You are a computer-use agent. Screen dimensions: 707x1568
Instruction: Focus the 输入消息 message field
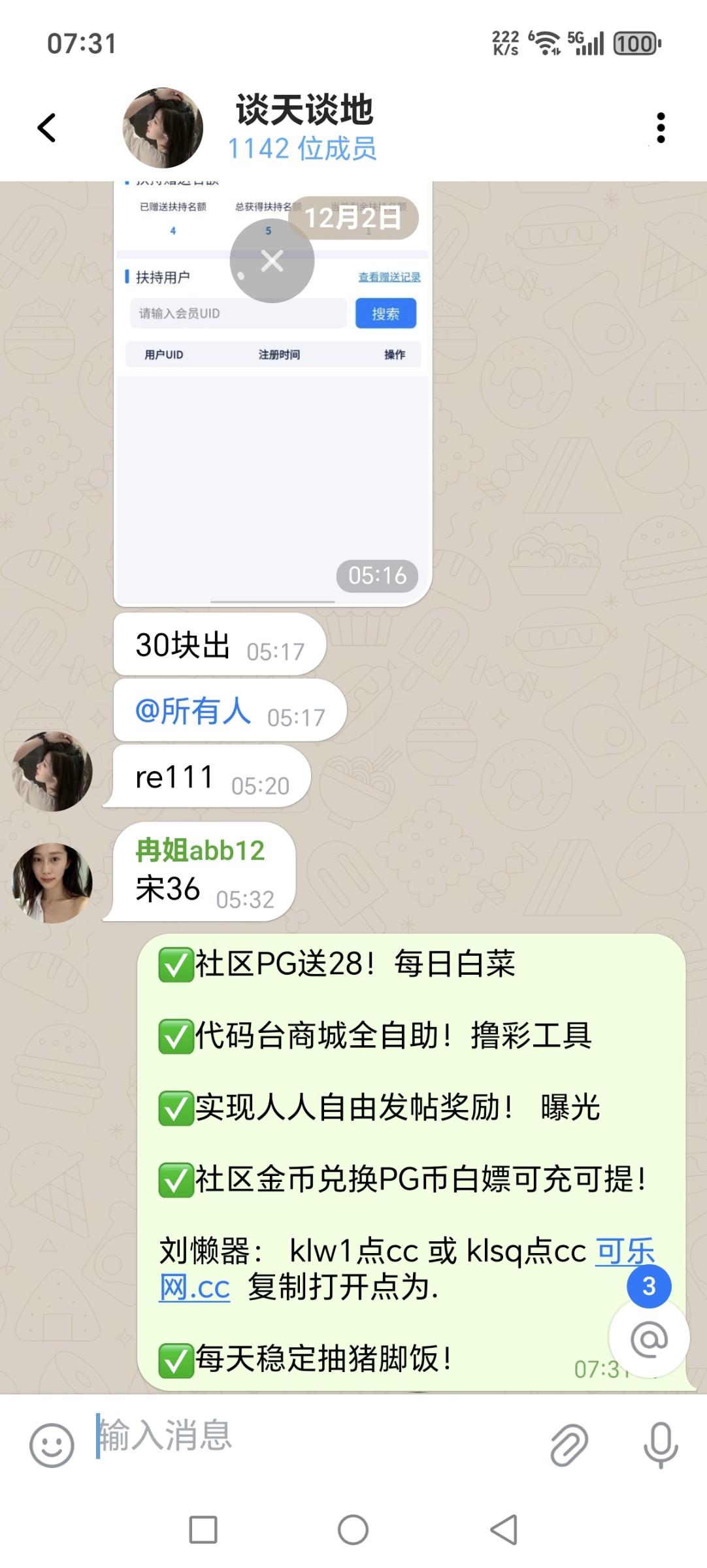click(x=314, y=1436)
